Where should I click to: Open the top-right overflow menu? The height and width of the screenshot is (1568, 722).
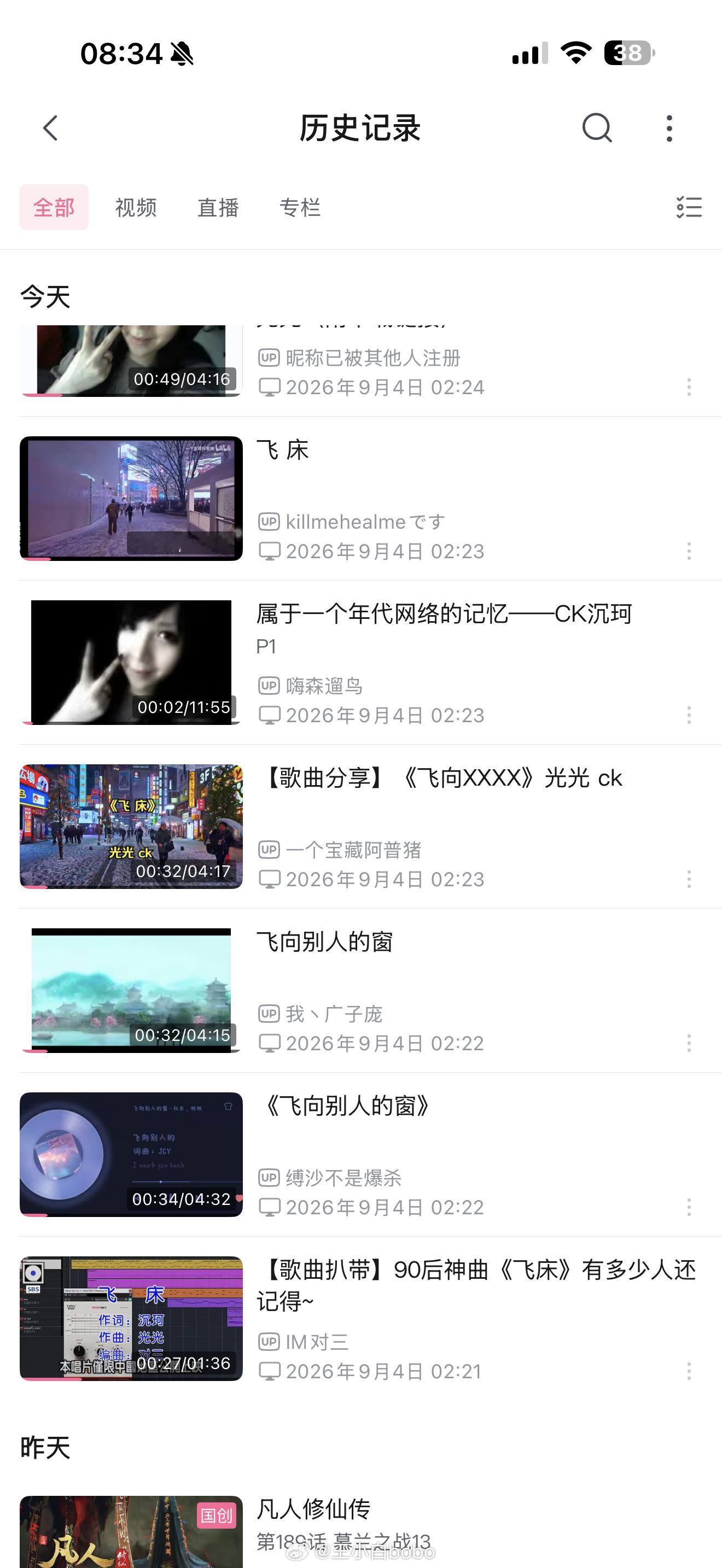point(669,128)
